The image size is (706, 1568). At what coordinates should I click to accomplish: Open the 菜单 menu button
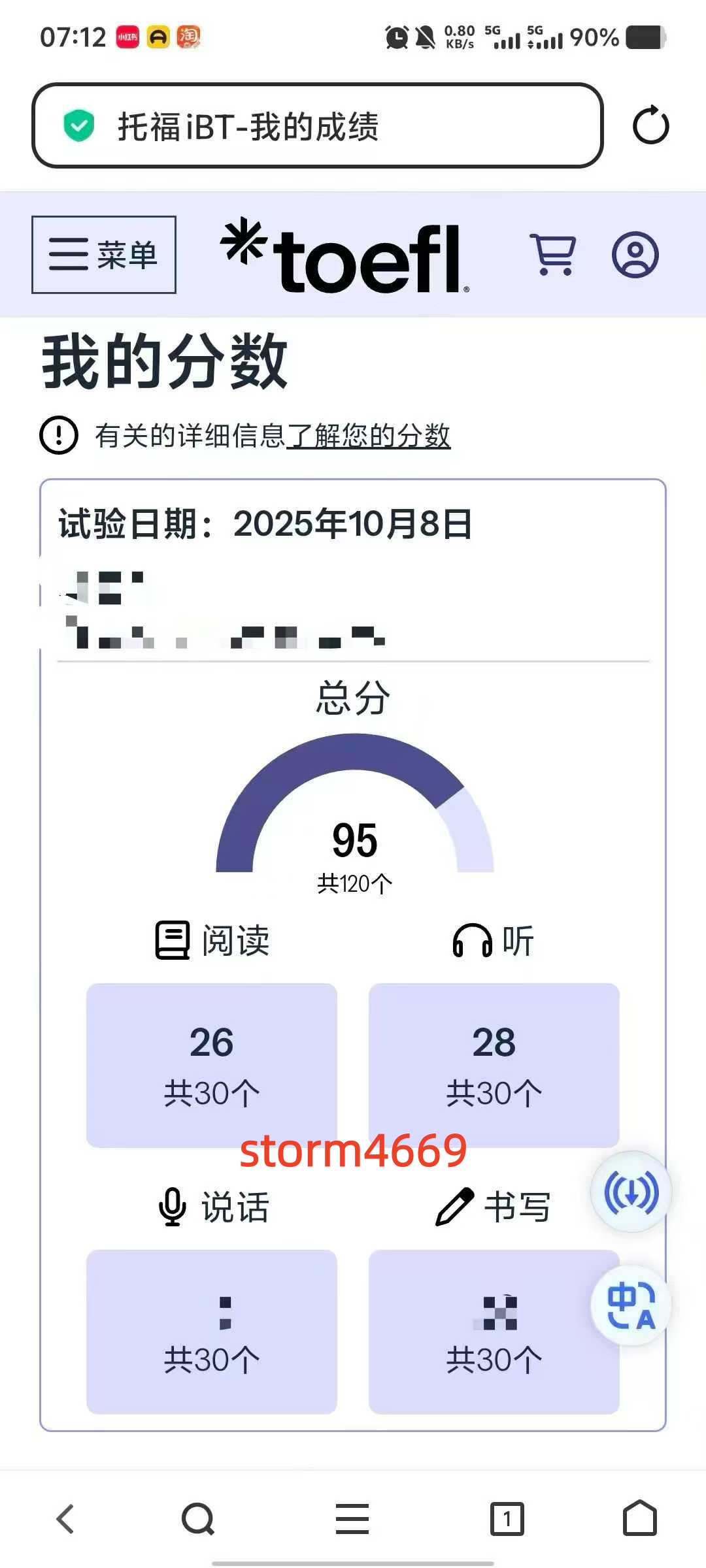pos(104,255)
